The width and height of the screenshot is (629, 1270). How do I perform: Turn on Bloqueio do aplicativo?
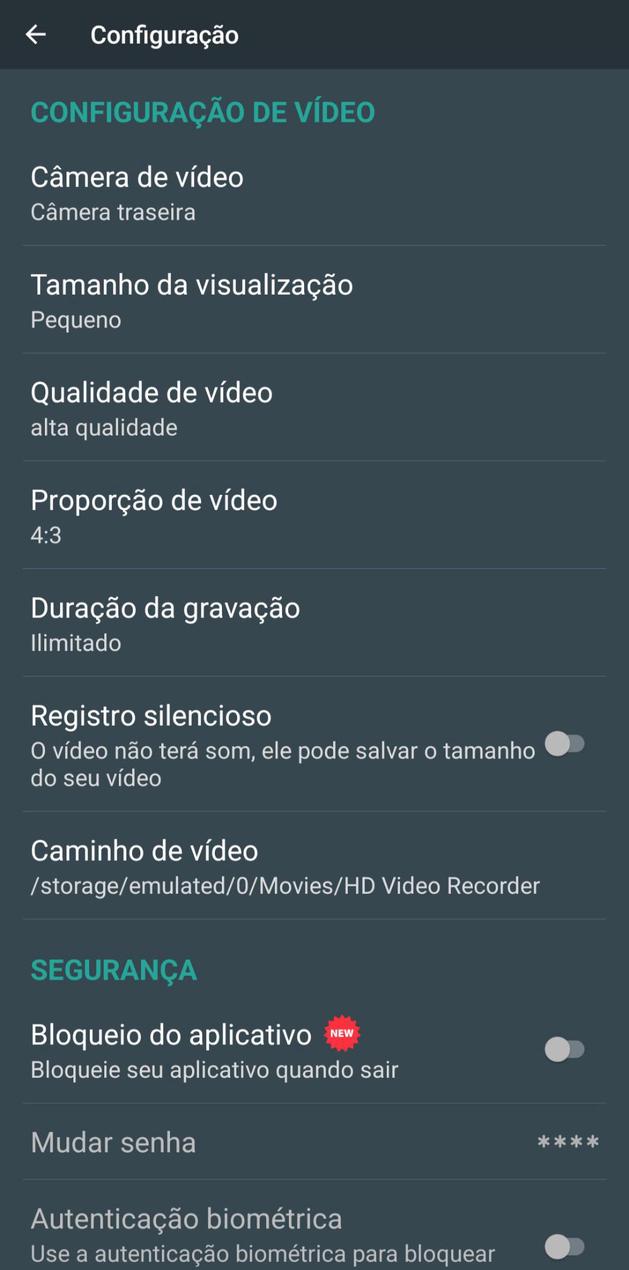pos(565,1049)
